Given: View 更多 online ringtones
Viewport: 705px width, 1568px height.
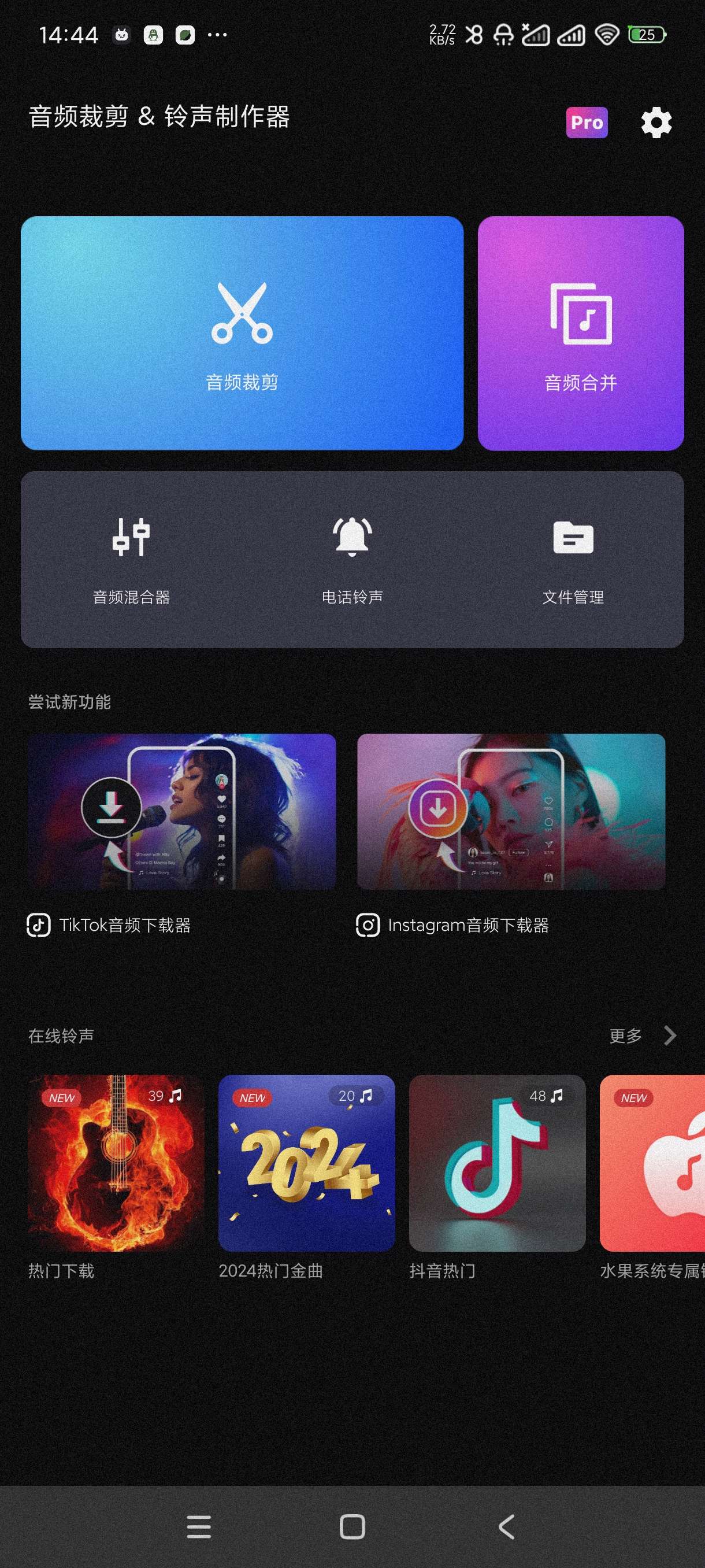Looking at the screenshot, I should click(643, 1036).
